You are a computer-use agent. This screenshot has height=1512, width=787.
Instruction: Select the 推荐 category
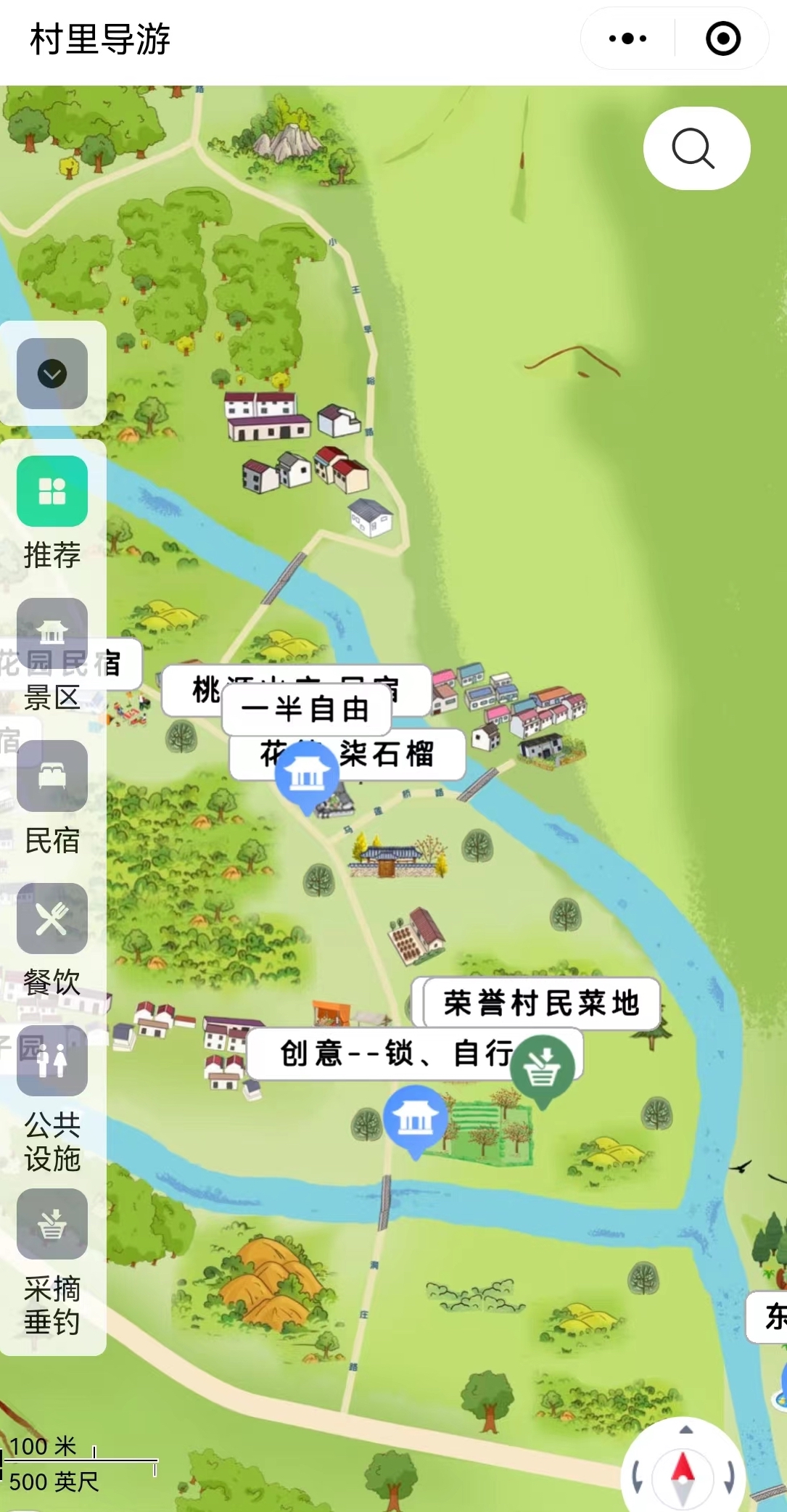52,511
